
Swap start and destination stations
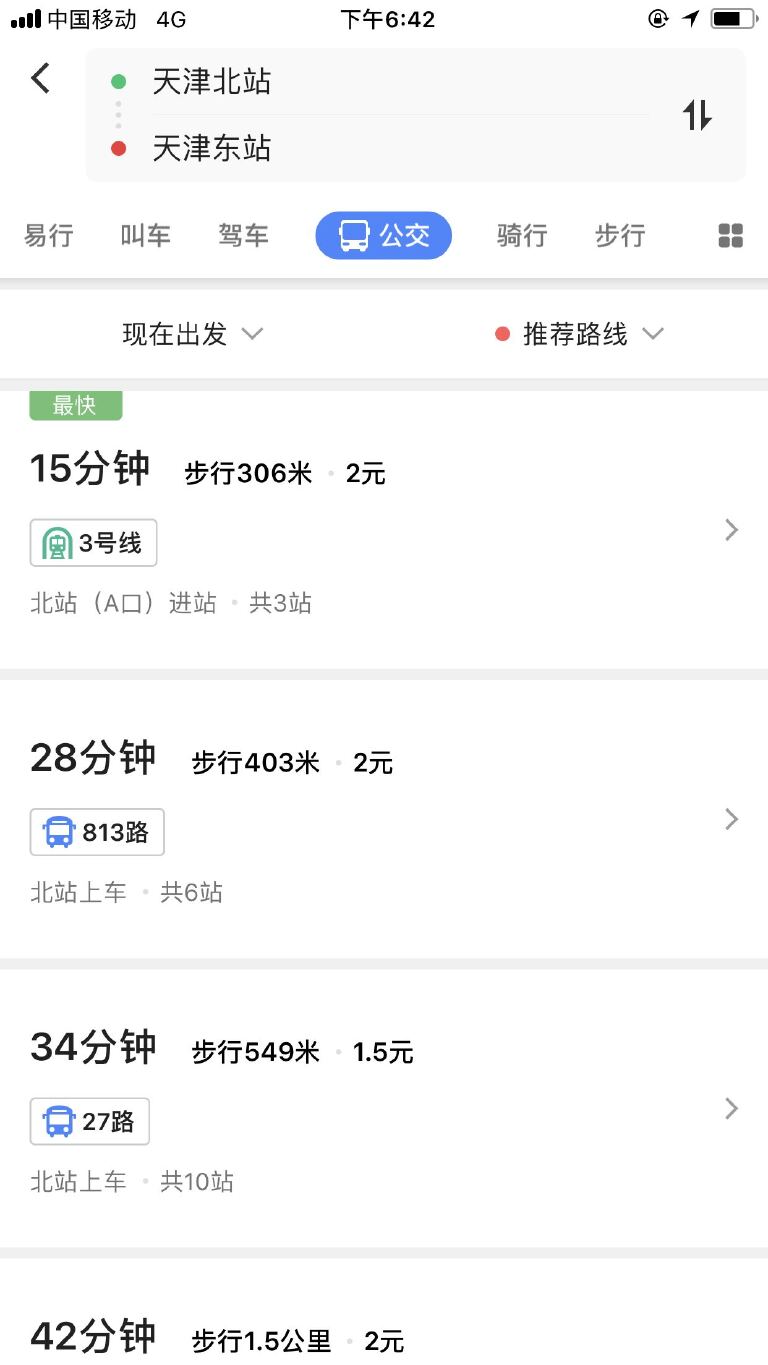pos(697,115)
